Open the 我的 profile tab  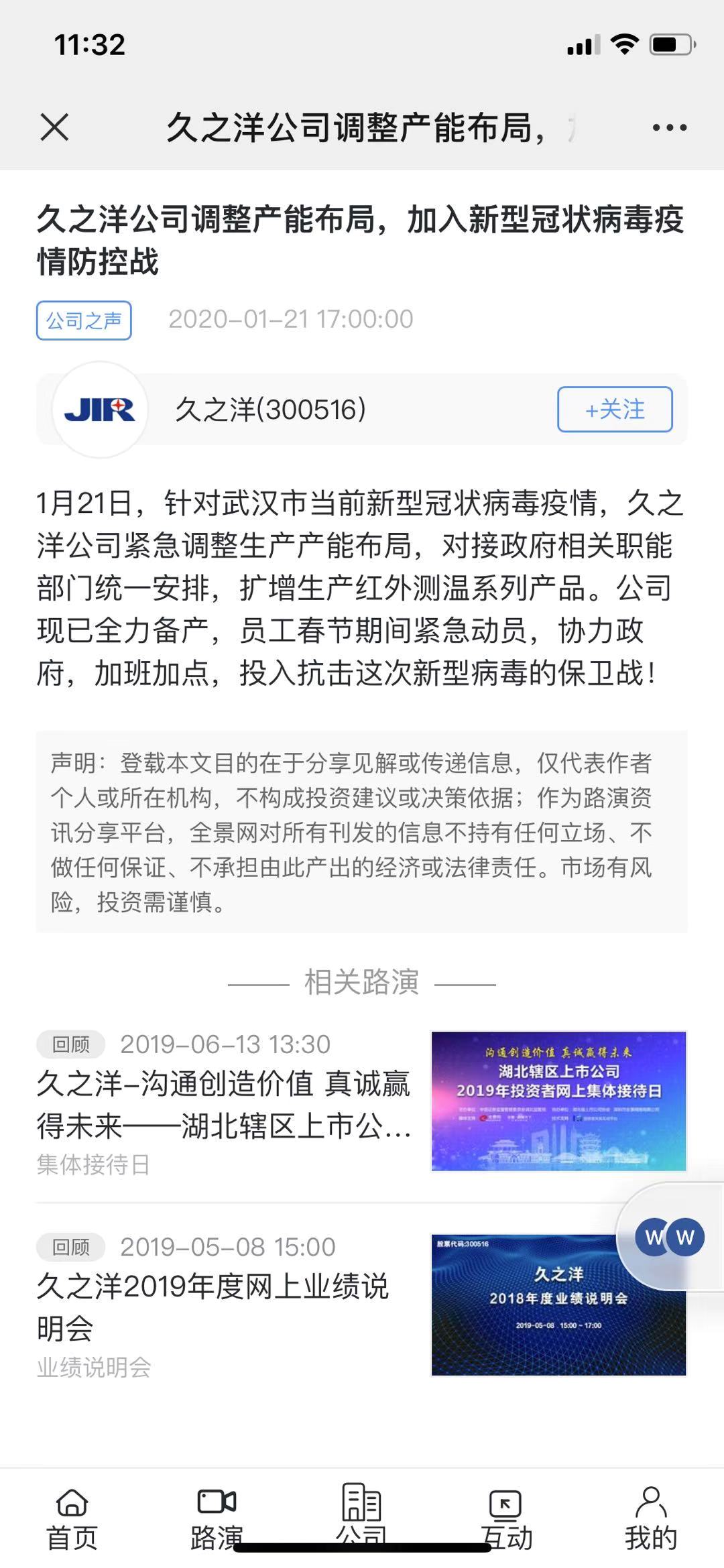click(x=651, y=1518)
